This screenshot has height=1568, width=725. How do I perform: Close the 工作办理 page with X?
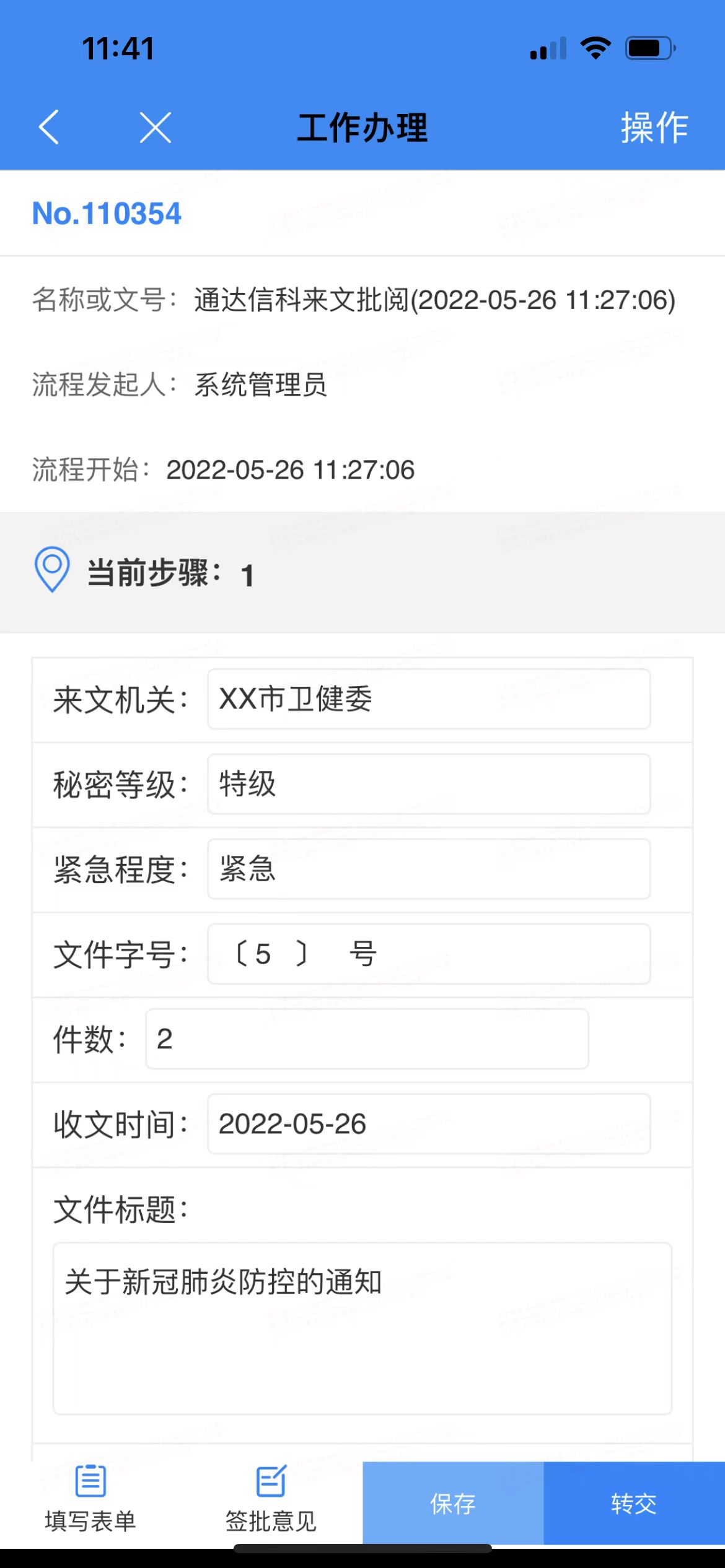pyautogui.click(x=155, y=128)
